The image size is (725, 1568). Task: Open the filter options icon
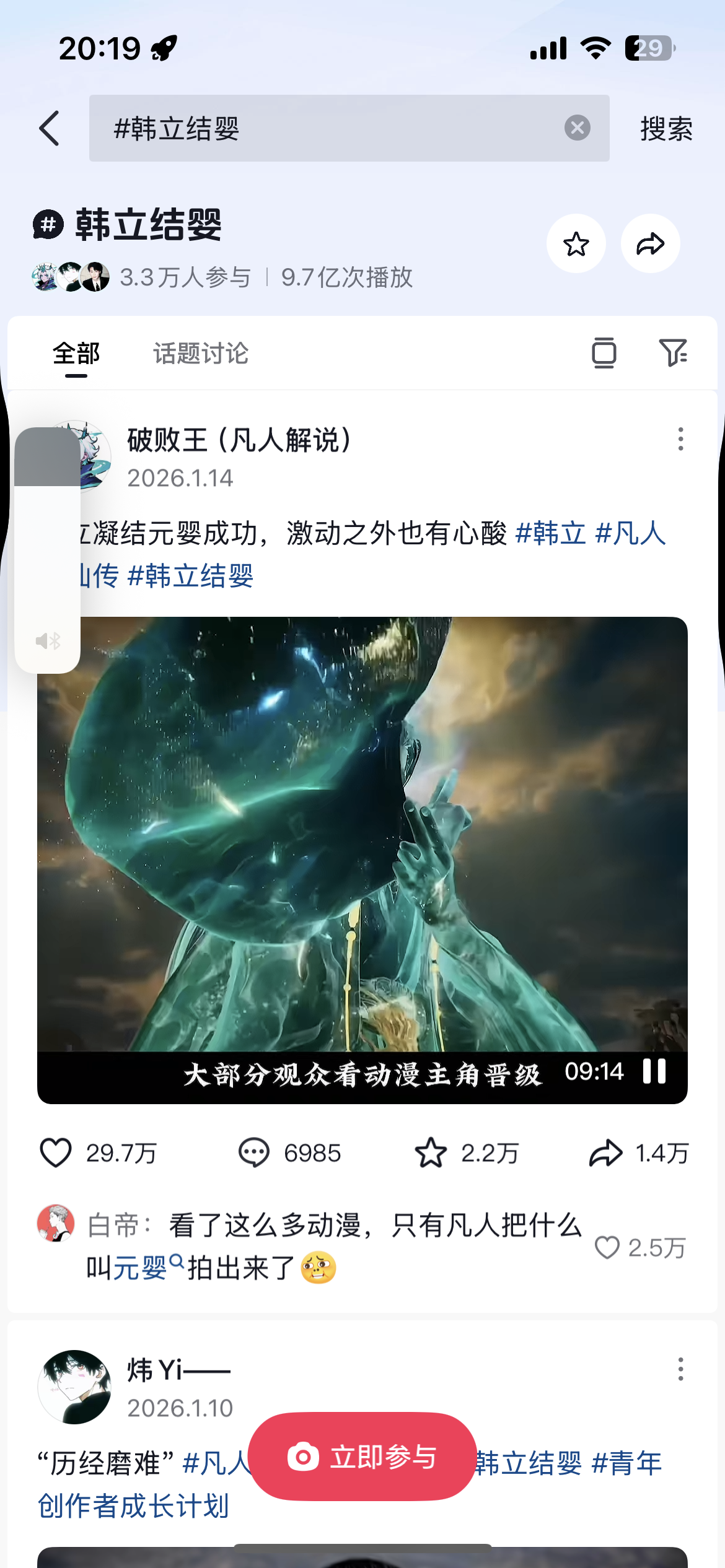coord(672,353)
